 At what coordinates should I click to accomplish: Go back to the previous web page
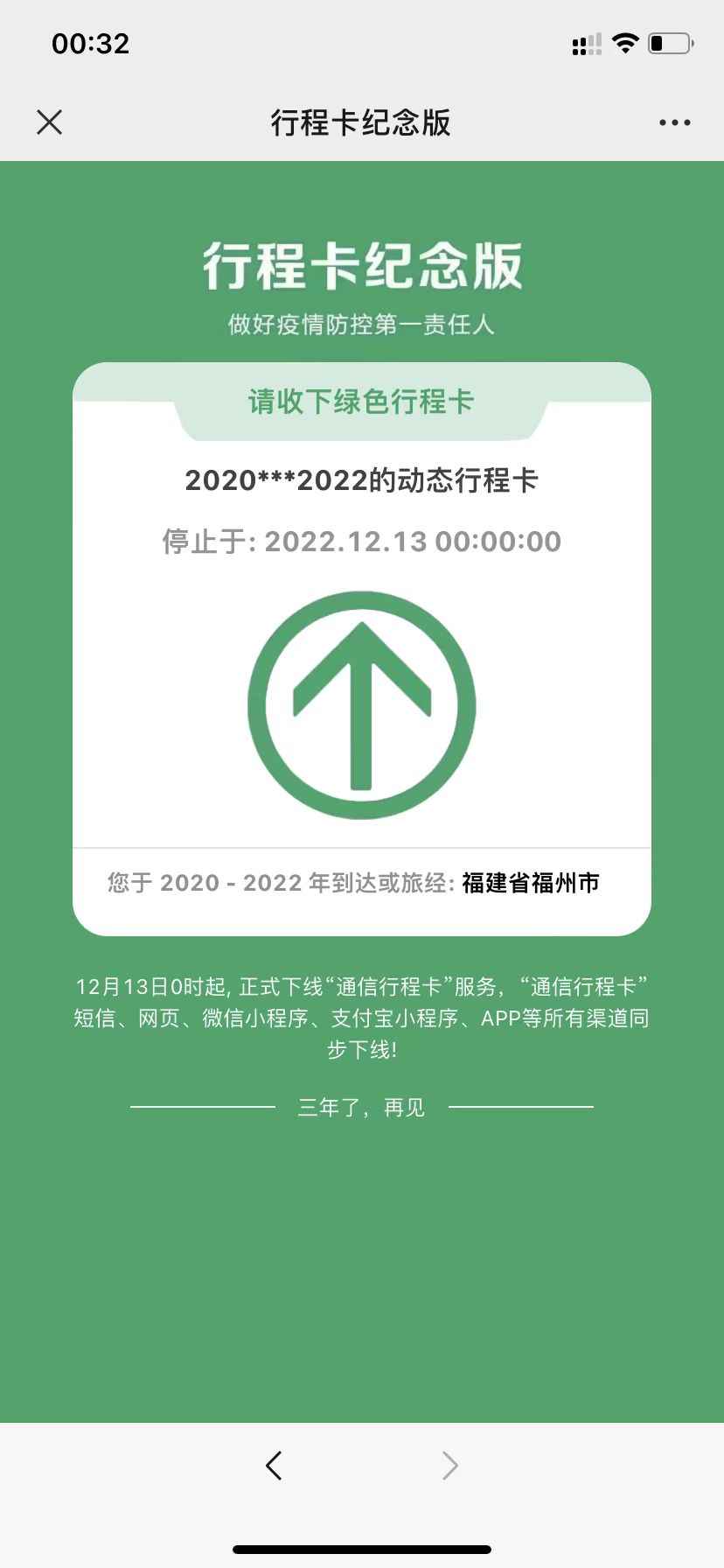(x=274, y=1465)
